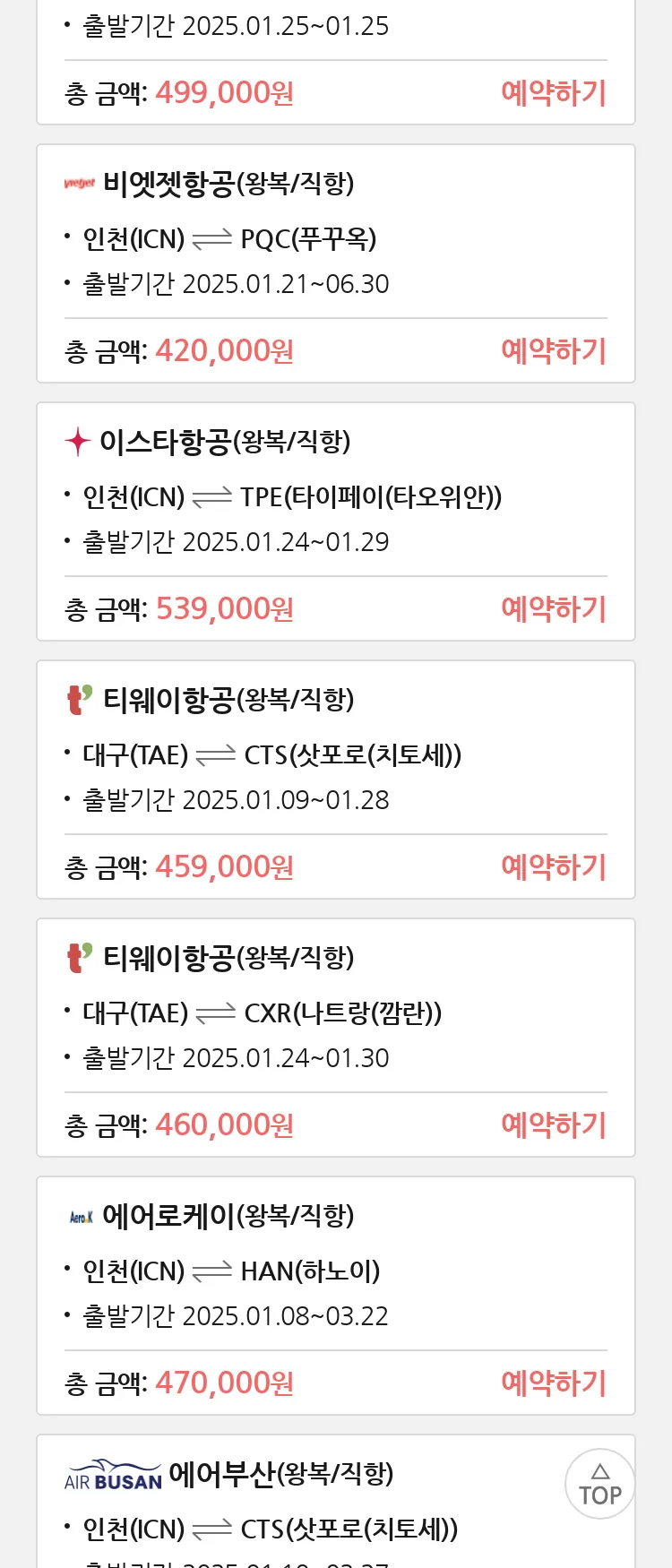
Task: Reserve the 이스타항공 타이페이 flight
Action: 553,609
